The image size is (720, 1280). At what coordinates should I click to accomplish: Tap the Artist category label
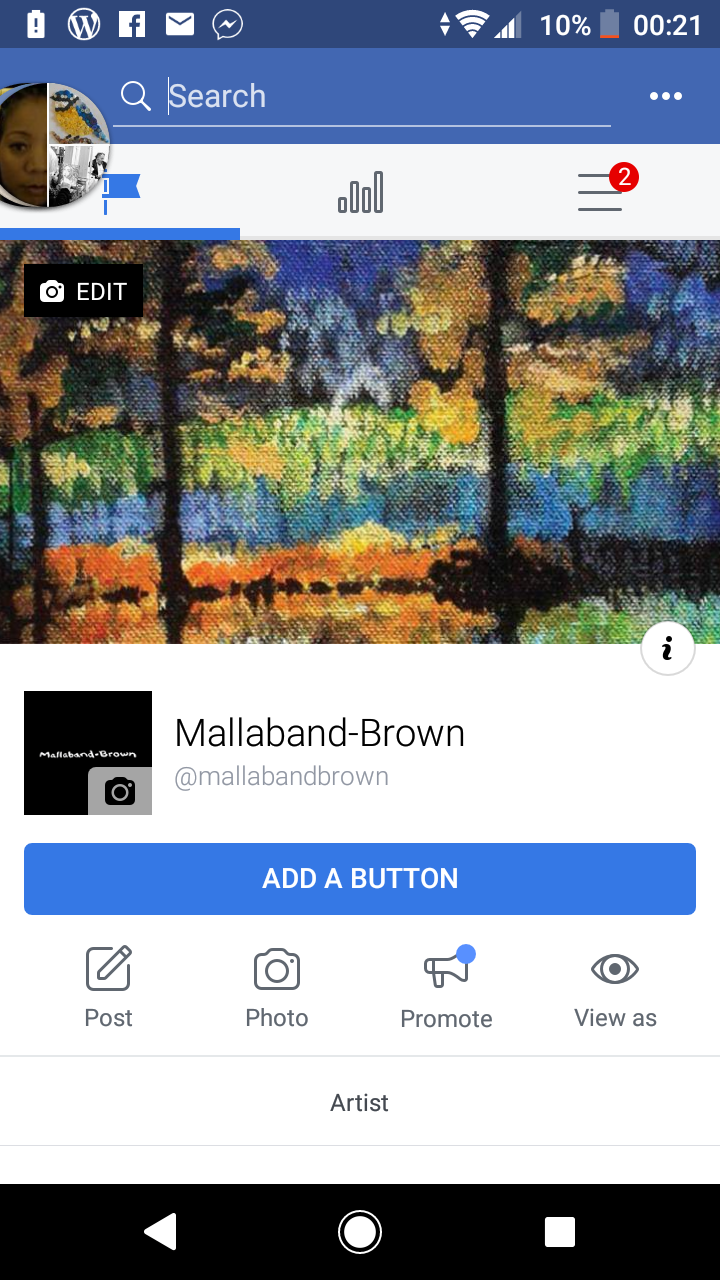tap(359, 1102)
